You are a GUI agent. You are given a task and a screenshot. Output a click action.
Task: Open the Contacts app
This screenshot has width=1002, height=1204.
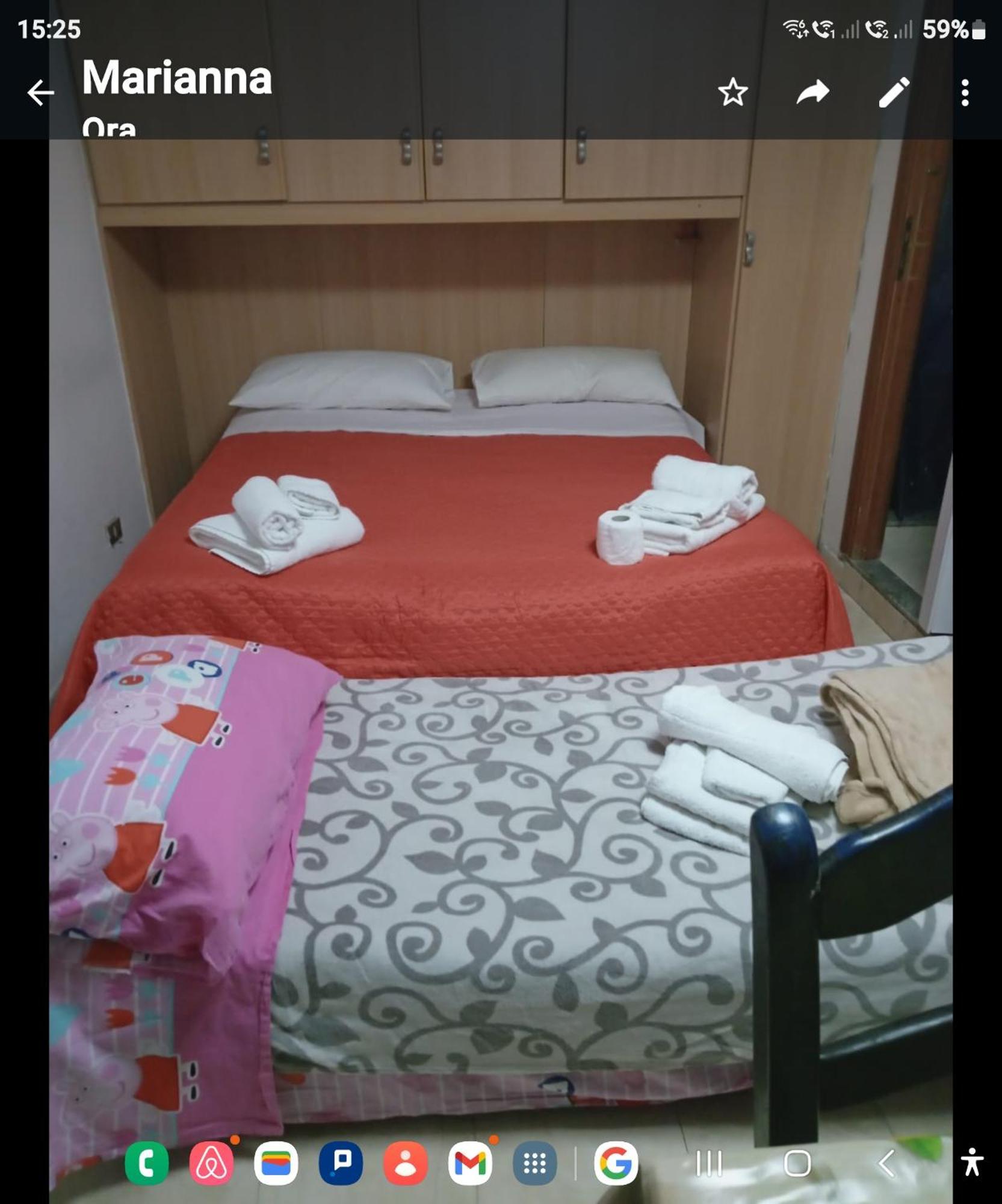pyautogui.click(x=406, y=1163)
